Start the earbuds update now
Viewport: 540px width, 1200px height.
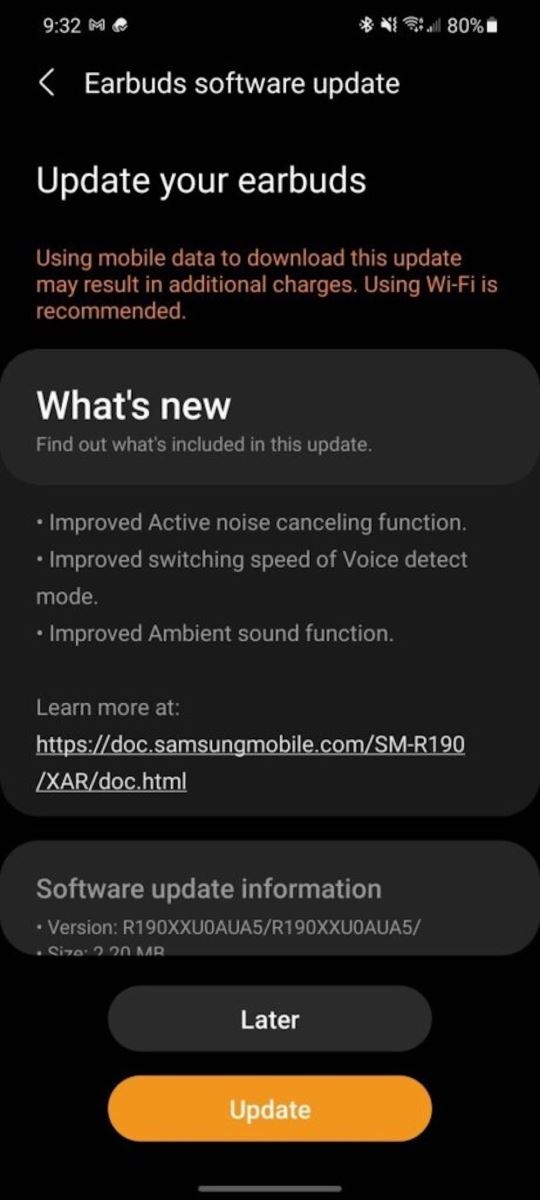270,1109
